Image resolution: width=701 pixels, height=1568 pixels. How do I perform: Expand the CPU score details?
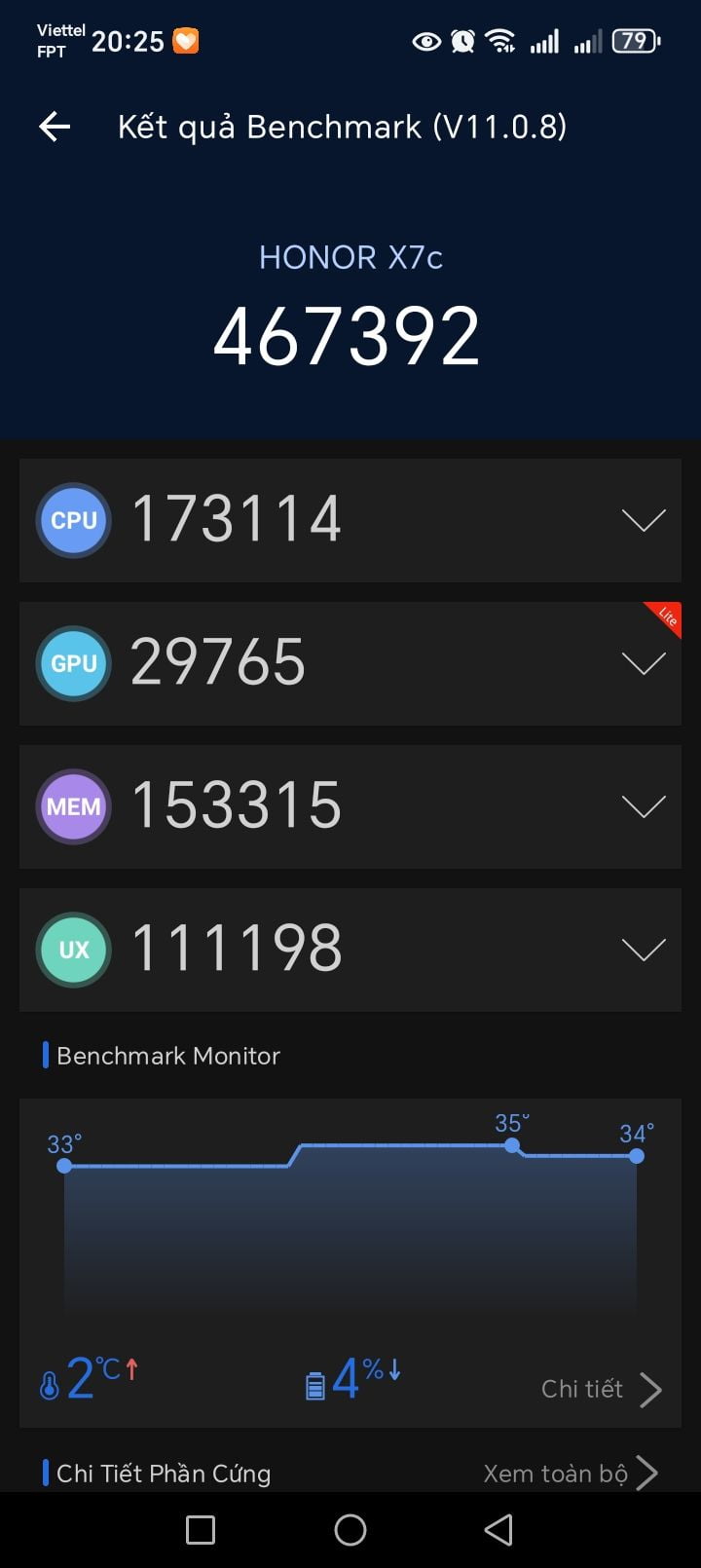(644, 520)
